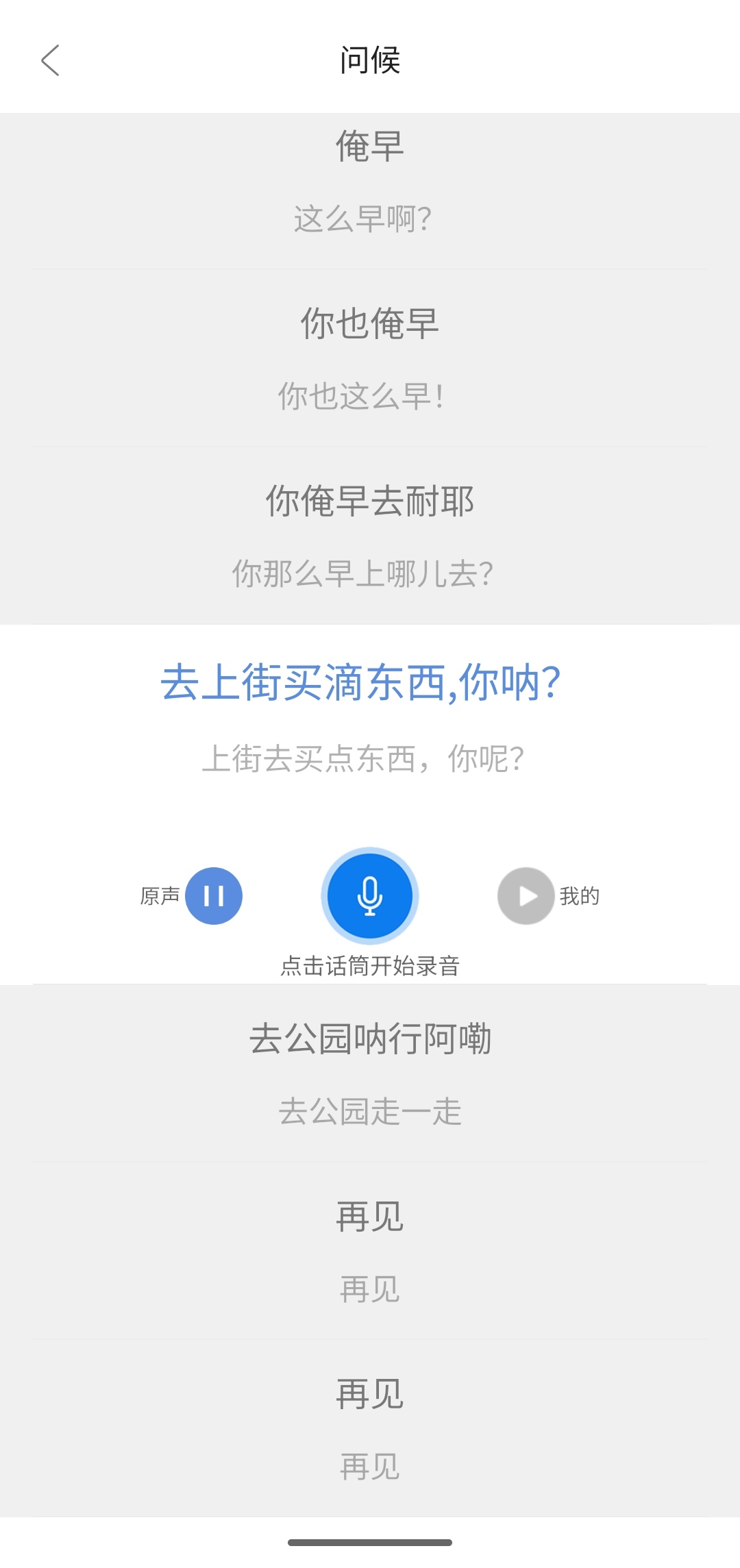The width and height of the screenshot is (740, 1568).
Task: Select the first 再见 phrase below 去公园呐行阿嘞
Action: [x=370, y=1251]
